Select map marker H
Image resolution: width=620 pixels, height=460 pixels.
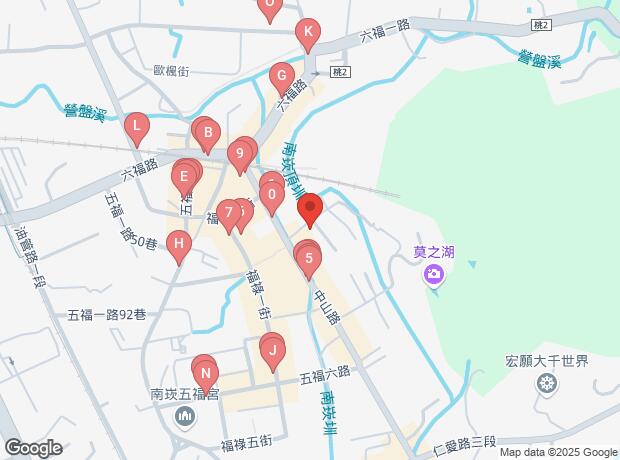click(178, 244)
